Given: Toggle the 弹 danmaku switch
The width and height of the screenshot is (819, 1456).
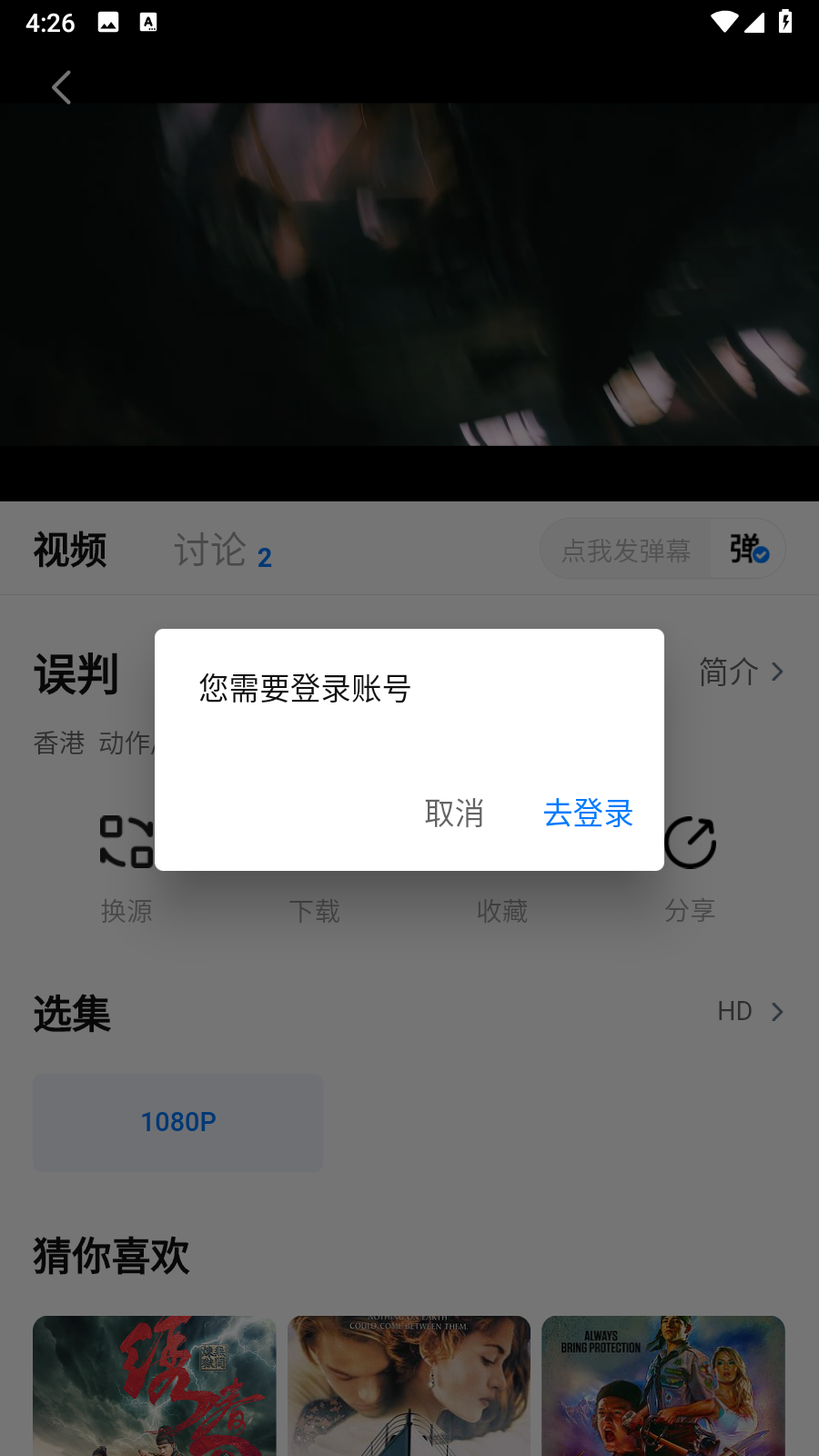Looking at the screenshot, I should (x=748, y=550).
